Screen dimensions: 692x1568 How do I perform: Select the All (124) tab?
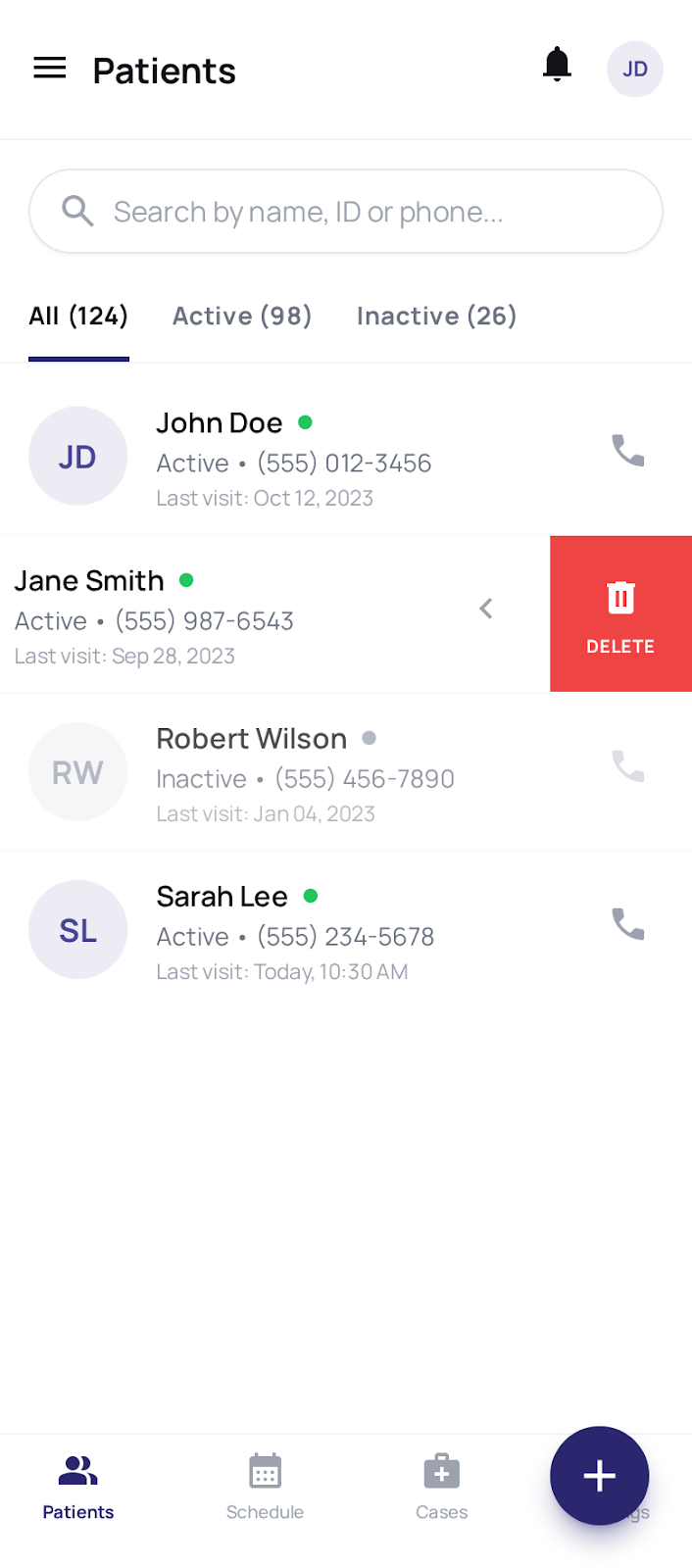tap(78, 317)
